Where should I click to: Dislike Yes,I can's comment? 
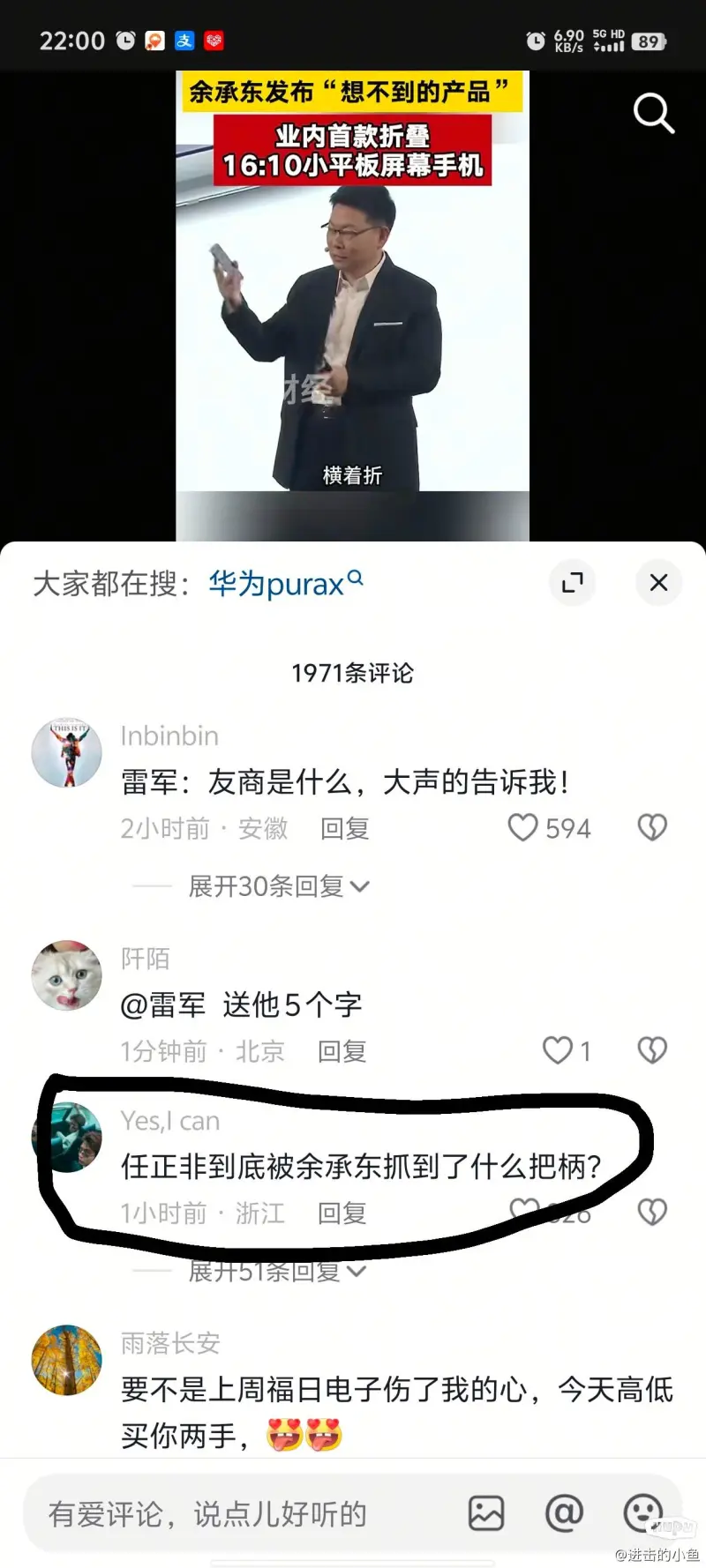[652, 1213]
